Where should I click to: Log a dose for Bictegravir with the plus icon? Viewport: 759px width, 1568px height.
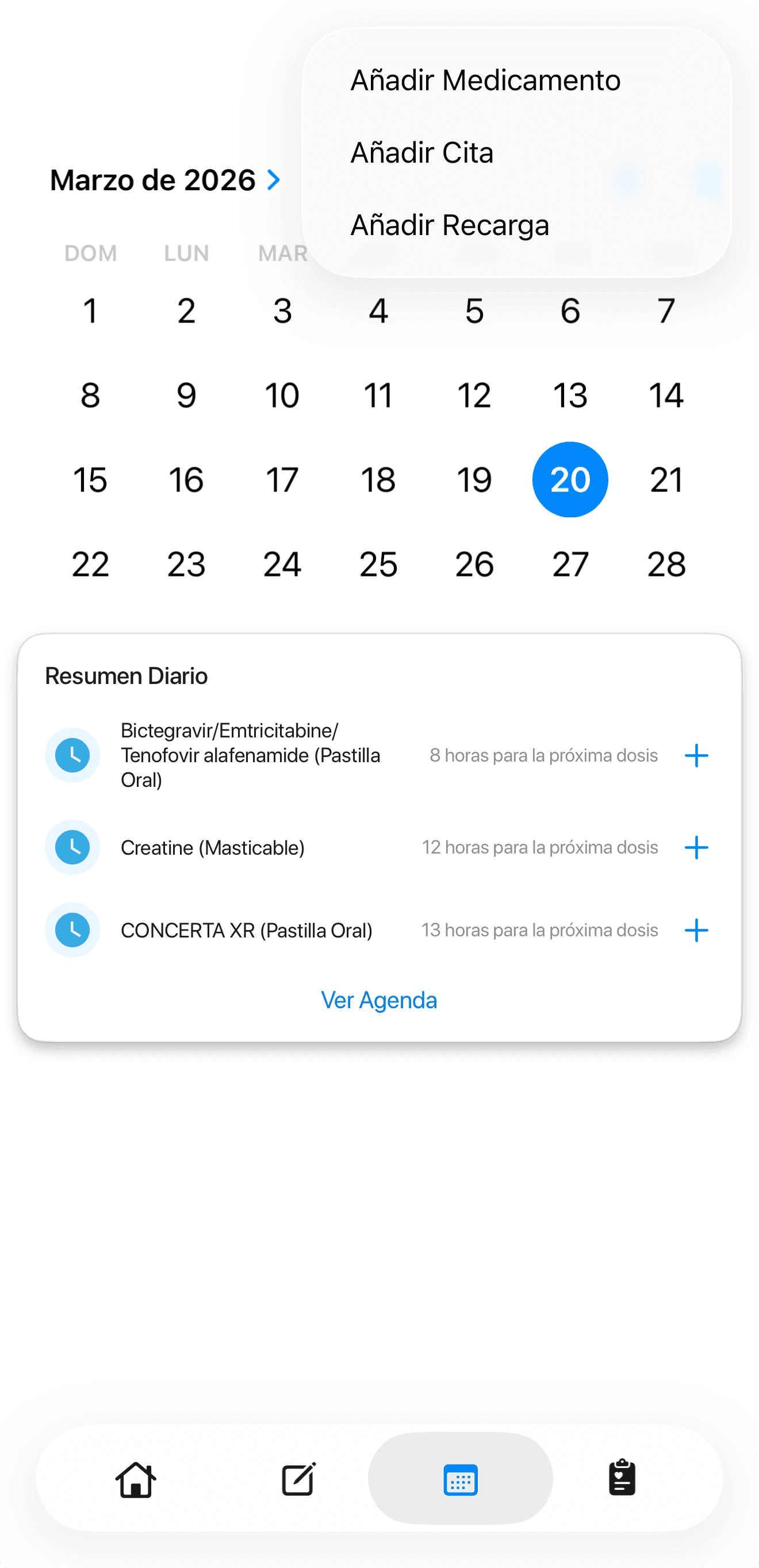pos(696,755)
